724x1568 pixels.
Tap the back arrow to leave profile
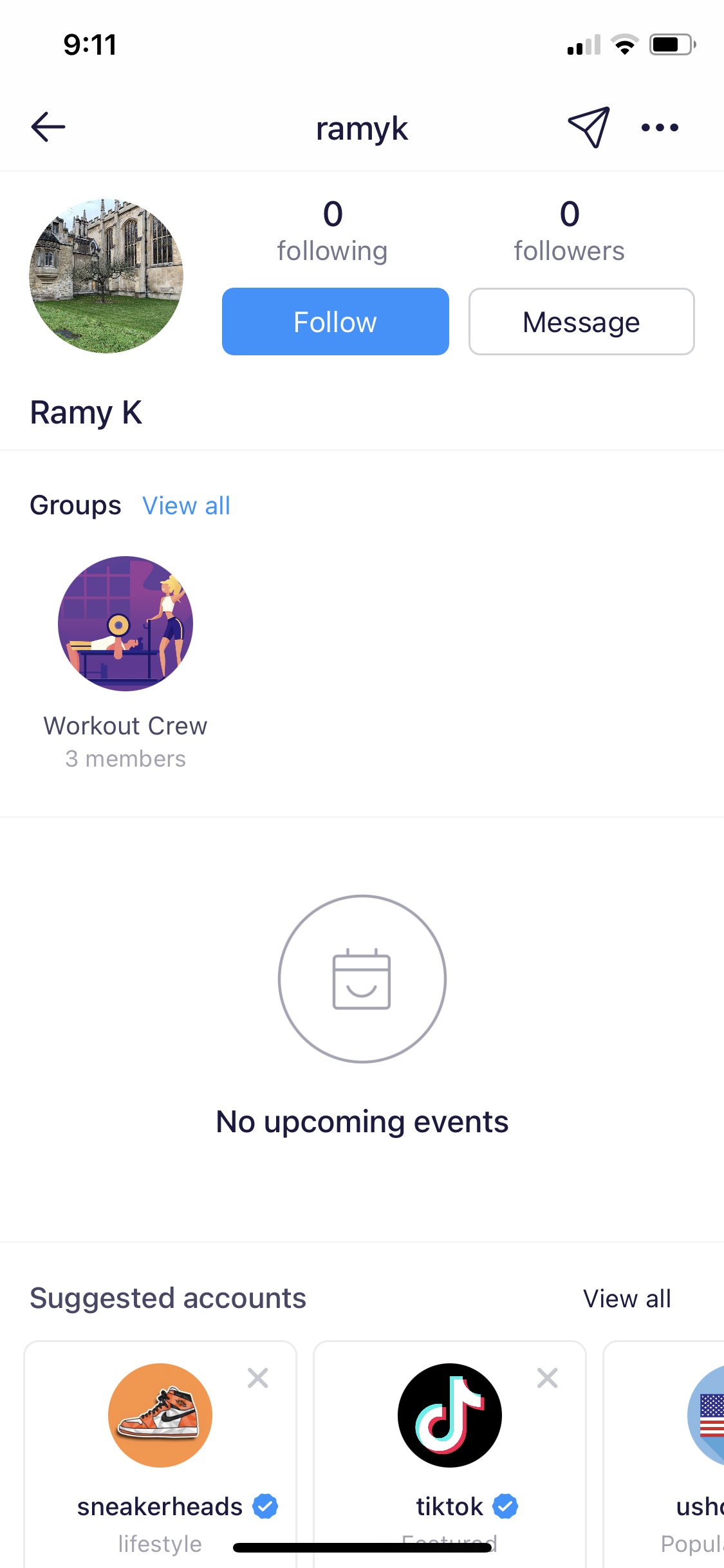tap(47, 126)
